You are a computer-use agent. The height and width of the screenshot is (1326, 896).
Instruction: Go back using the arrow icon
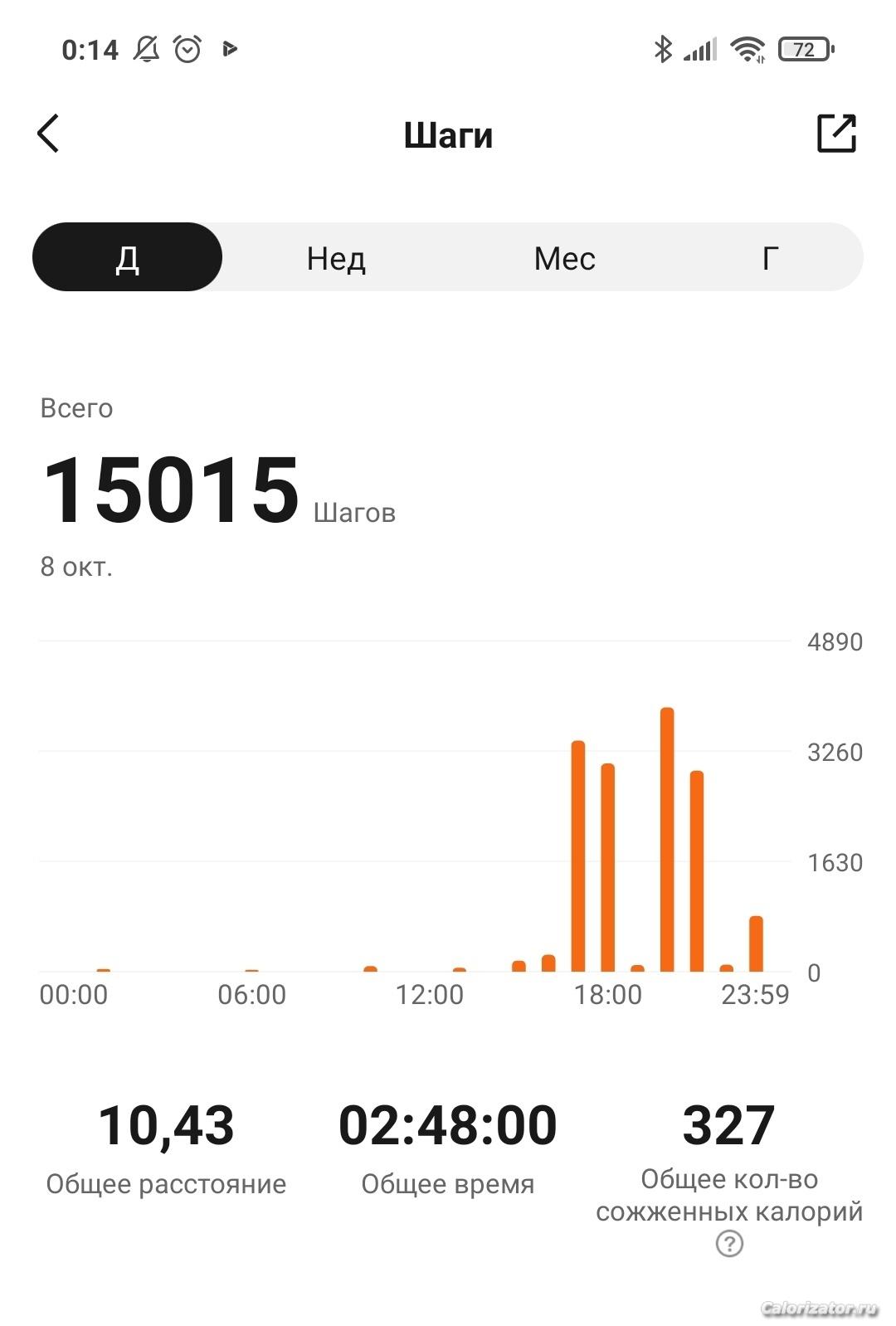(x=49, y=134)
